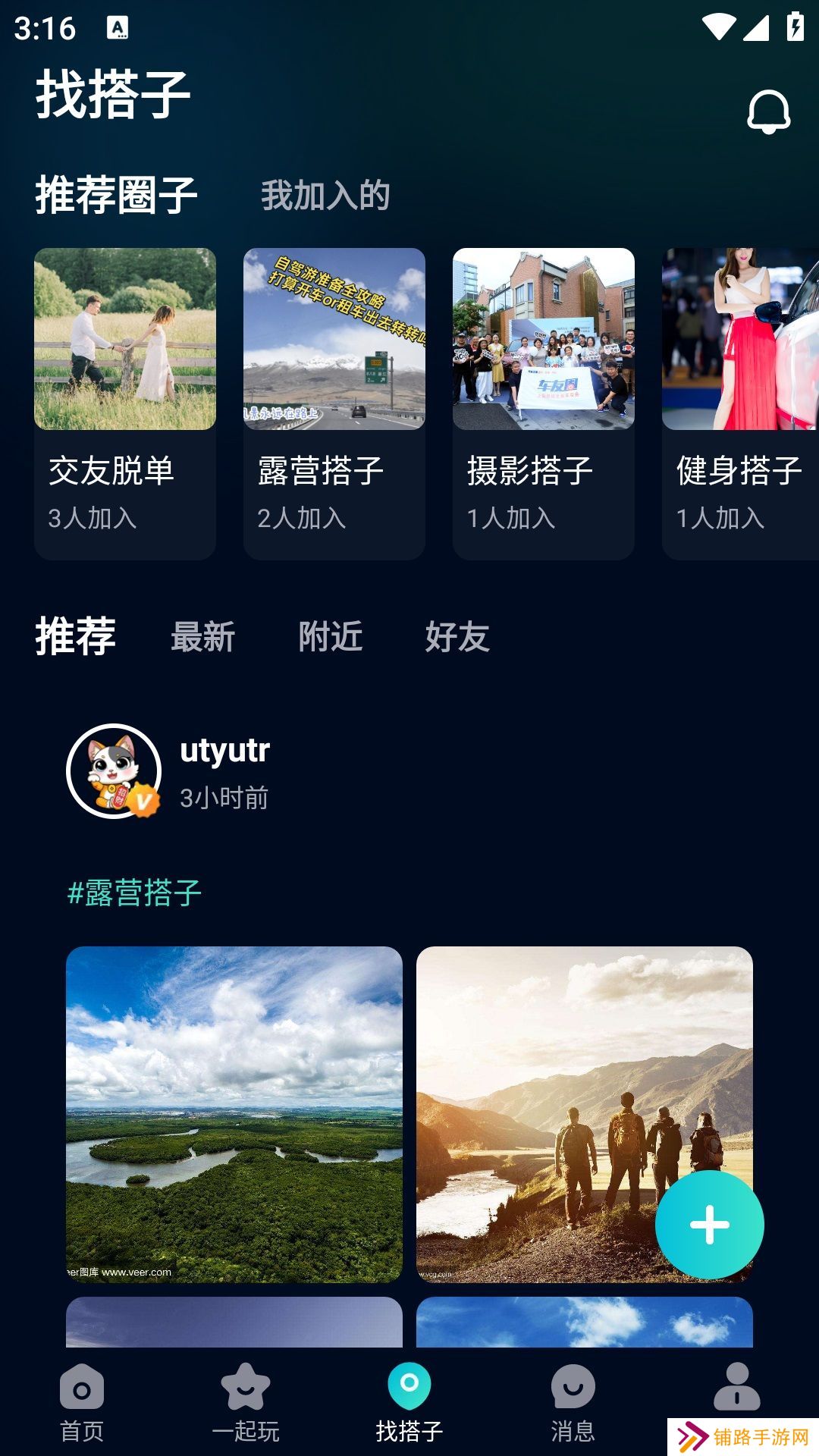Switch to the 我加入的 tab
The image size is (819, 1456).
click(x=323, y=194)
